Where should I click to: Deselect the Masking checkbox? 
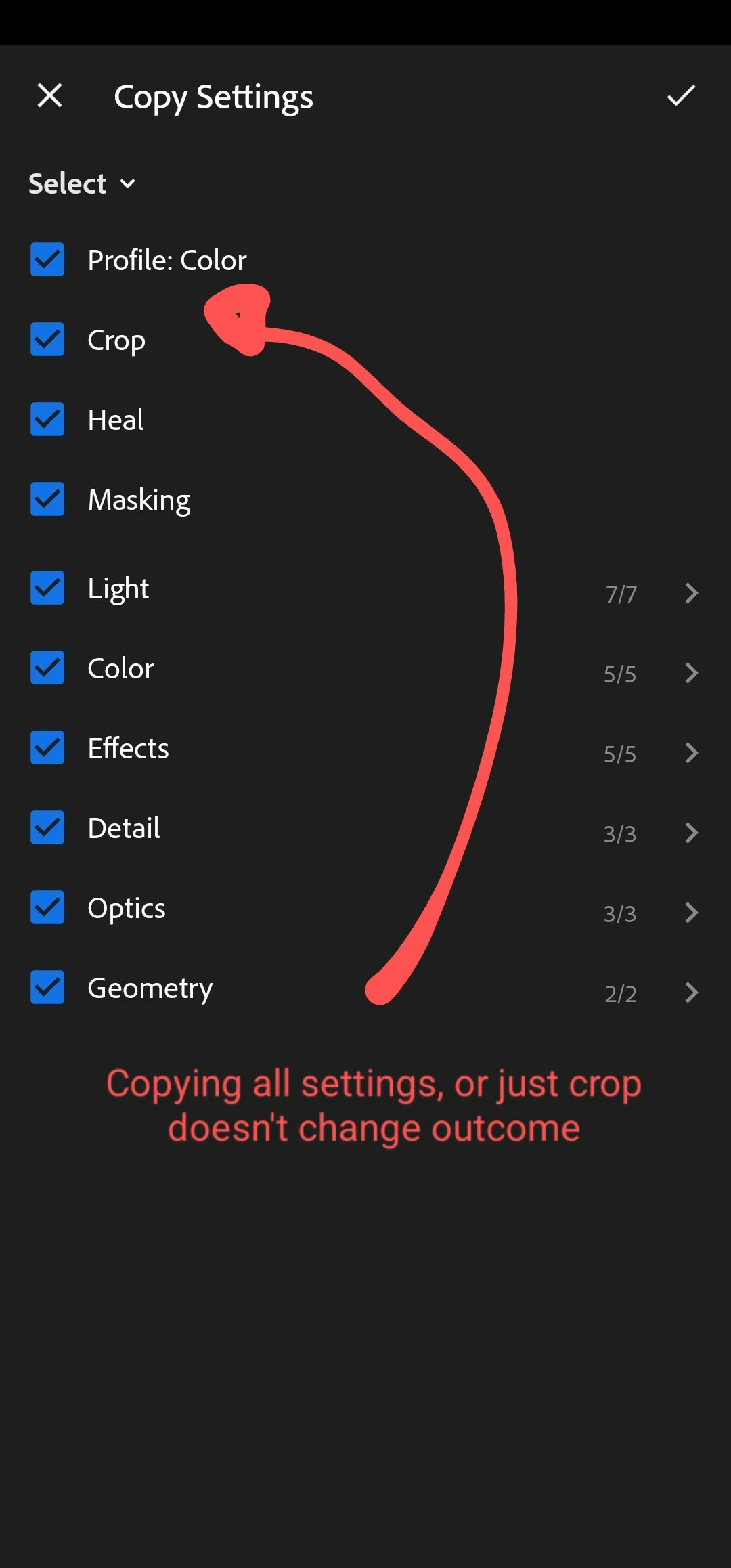pyautogui.click(x=47, y=500)
